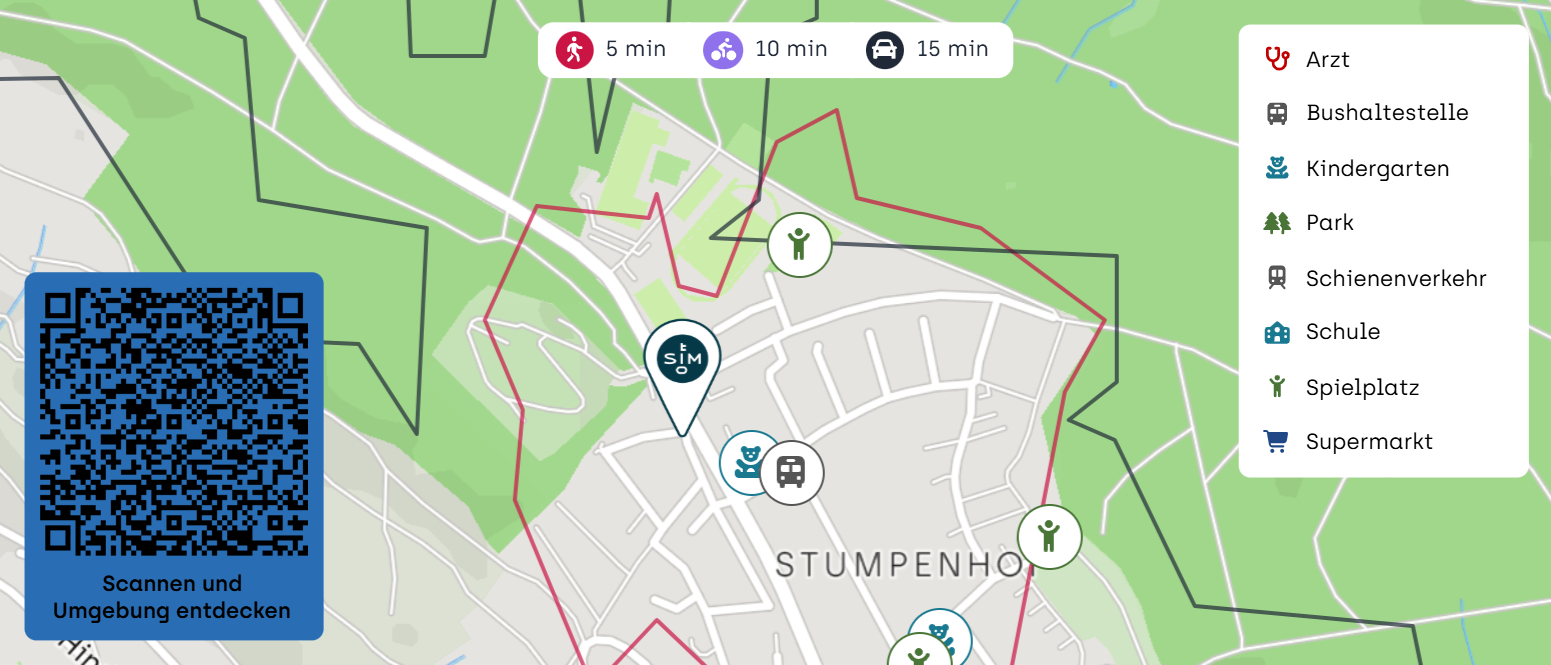The height and width of the screenshot is (665, 1551).
Task: Open the bus stop map marker
Action: click(x=792, y=472)
